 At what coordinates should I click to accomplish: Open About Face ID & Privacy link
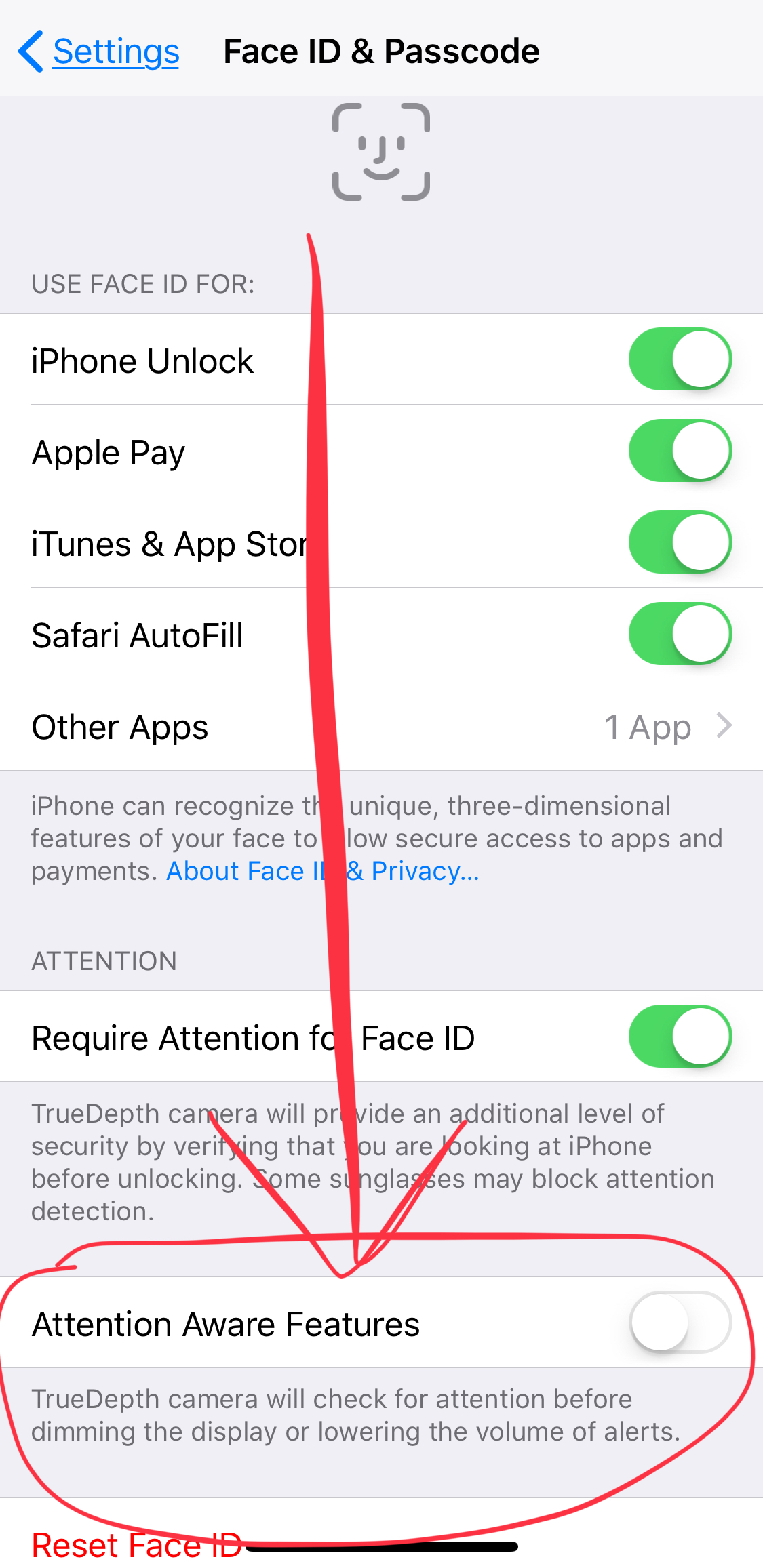tap(323, 871)
